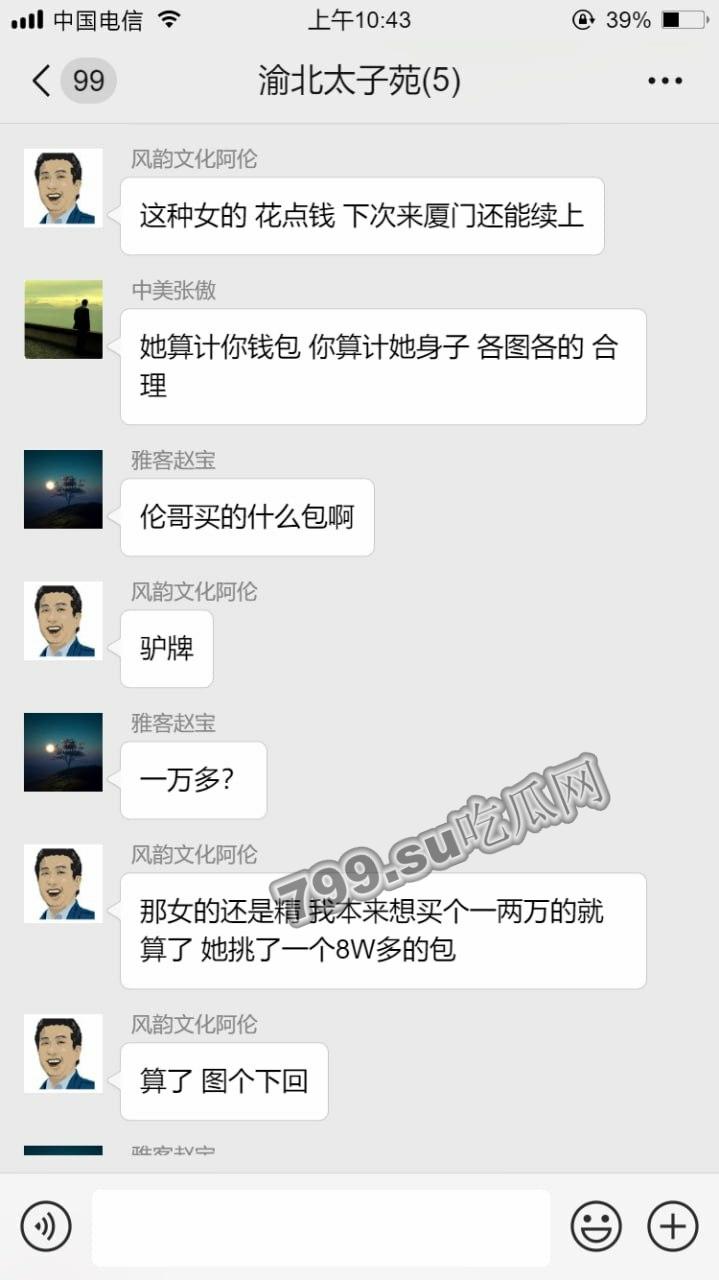Switch to voice message input

click(x=46, y=1226)
